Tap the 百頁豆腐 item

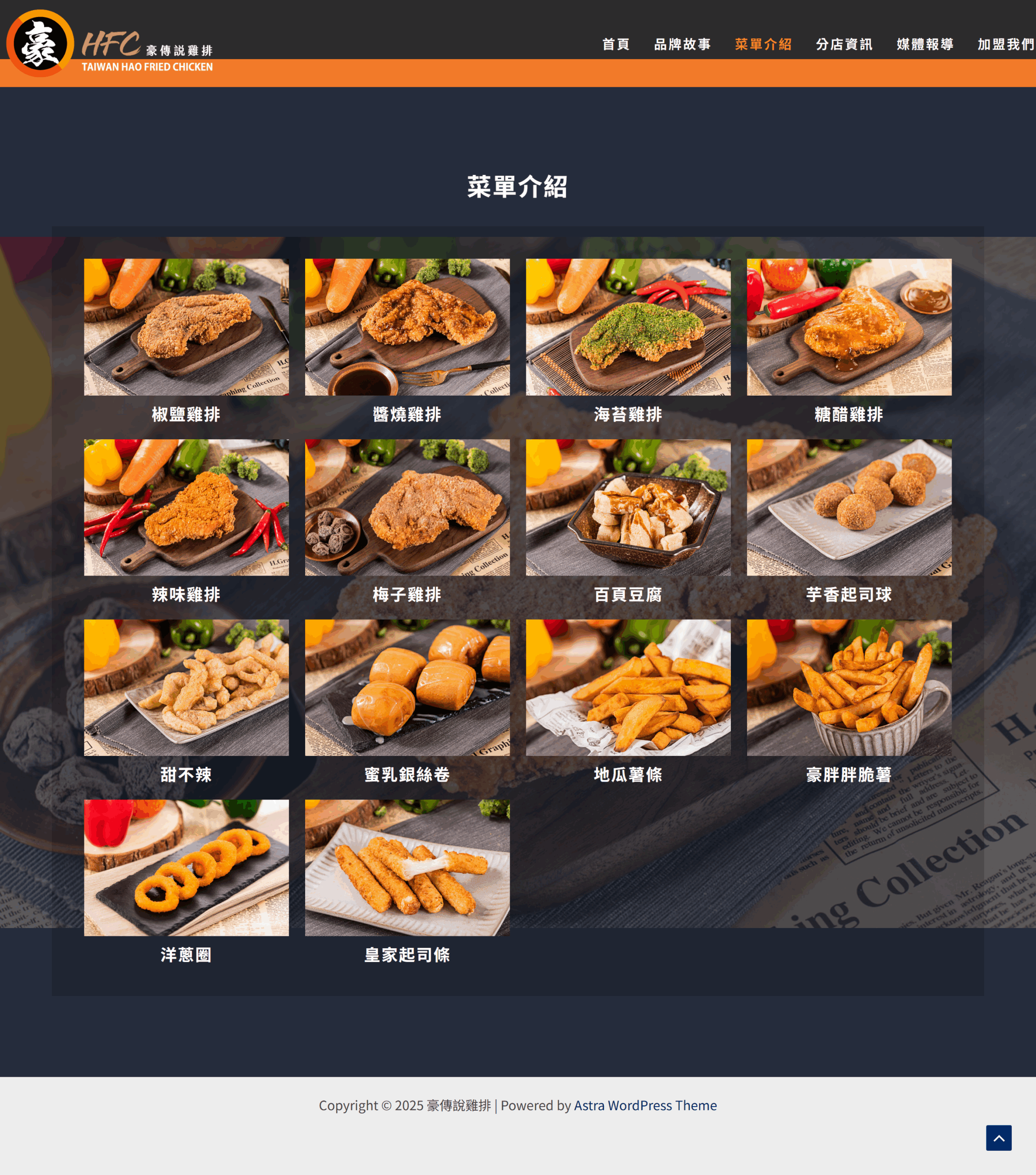click(628, 507)
